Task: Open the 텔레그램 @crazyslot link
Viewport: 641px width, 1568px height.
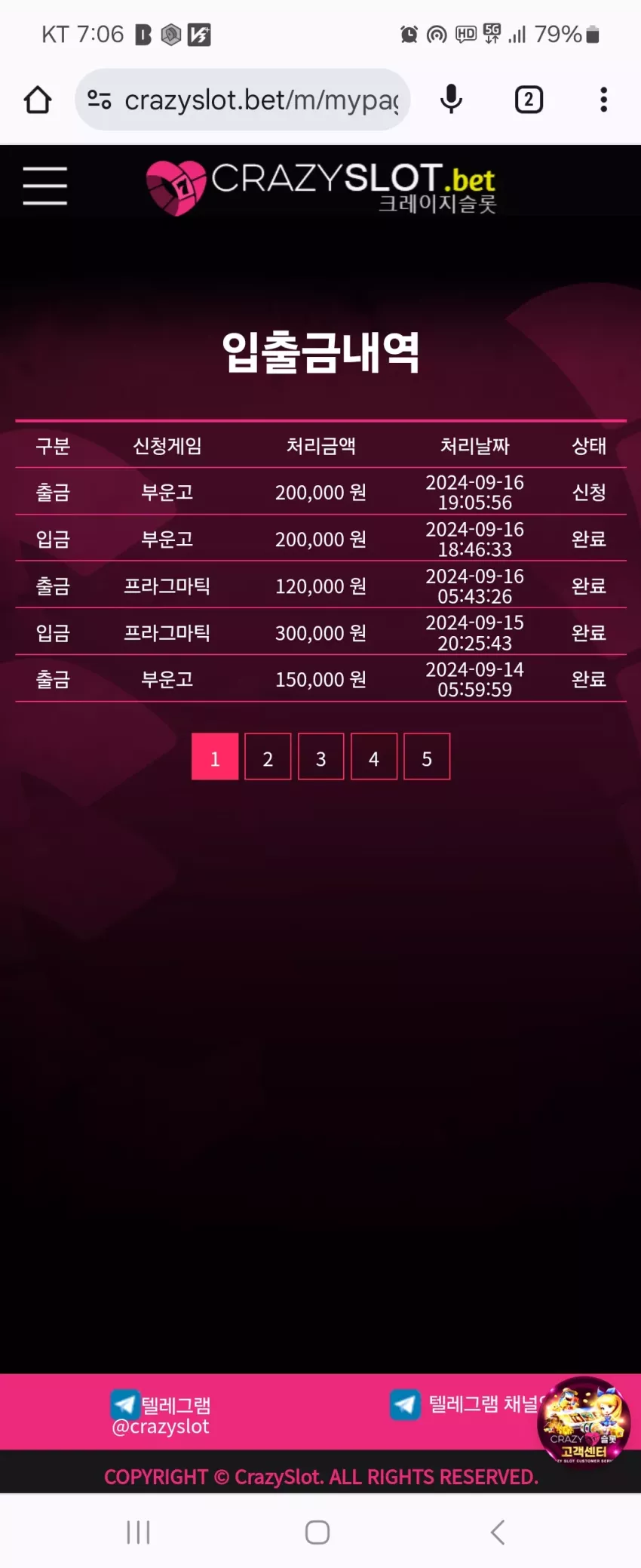Action: click(161, 1414)
